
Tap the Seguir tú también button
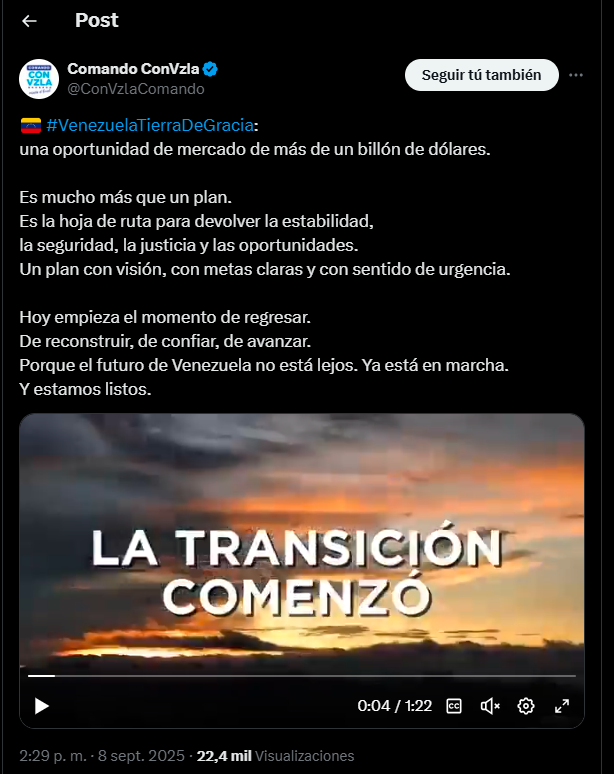(481, 75)
